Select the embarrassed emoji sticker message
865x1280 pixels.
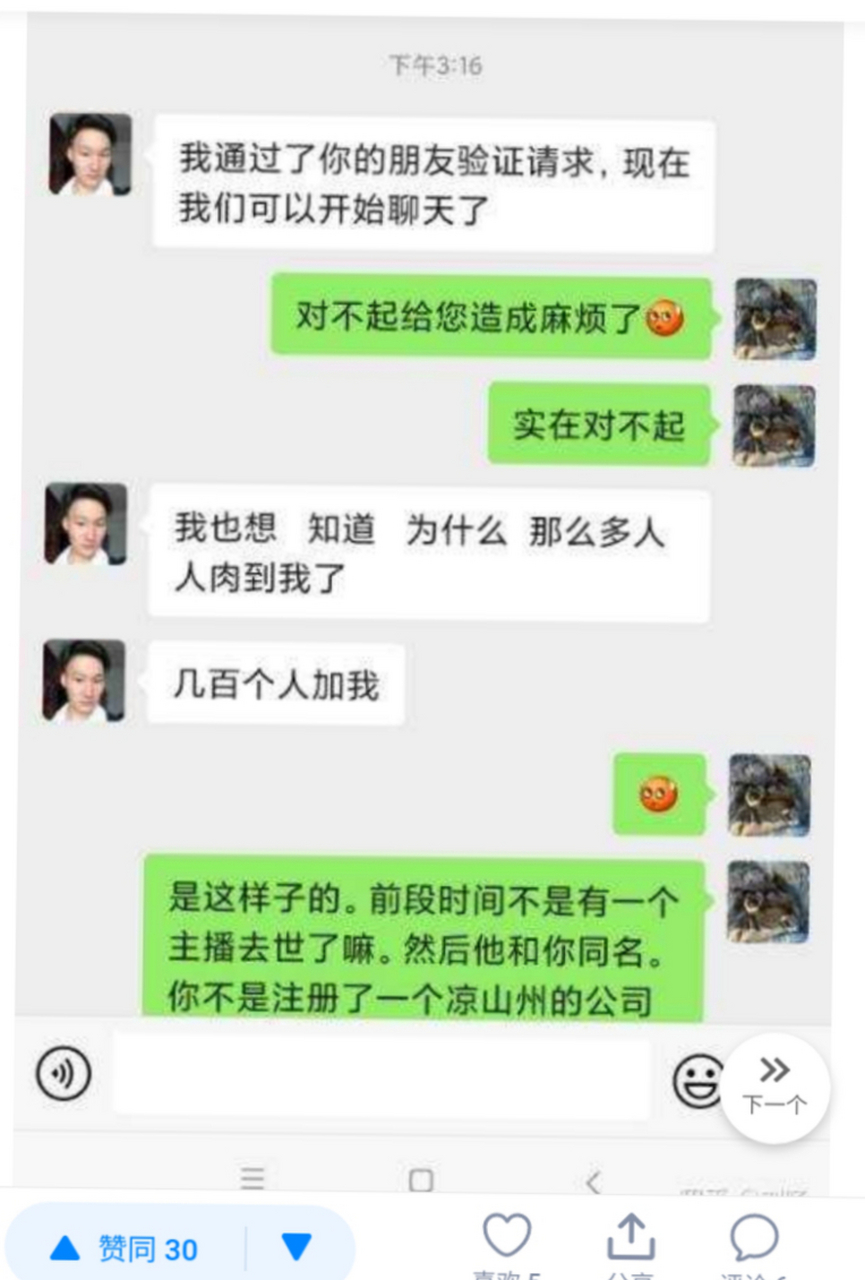[x=658, y=791]
